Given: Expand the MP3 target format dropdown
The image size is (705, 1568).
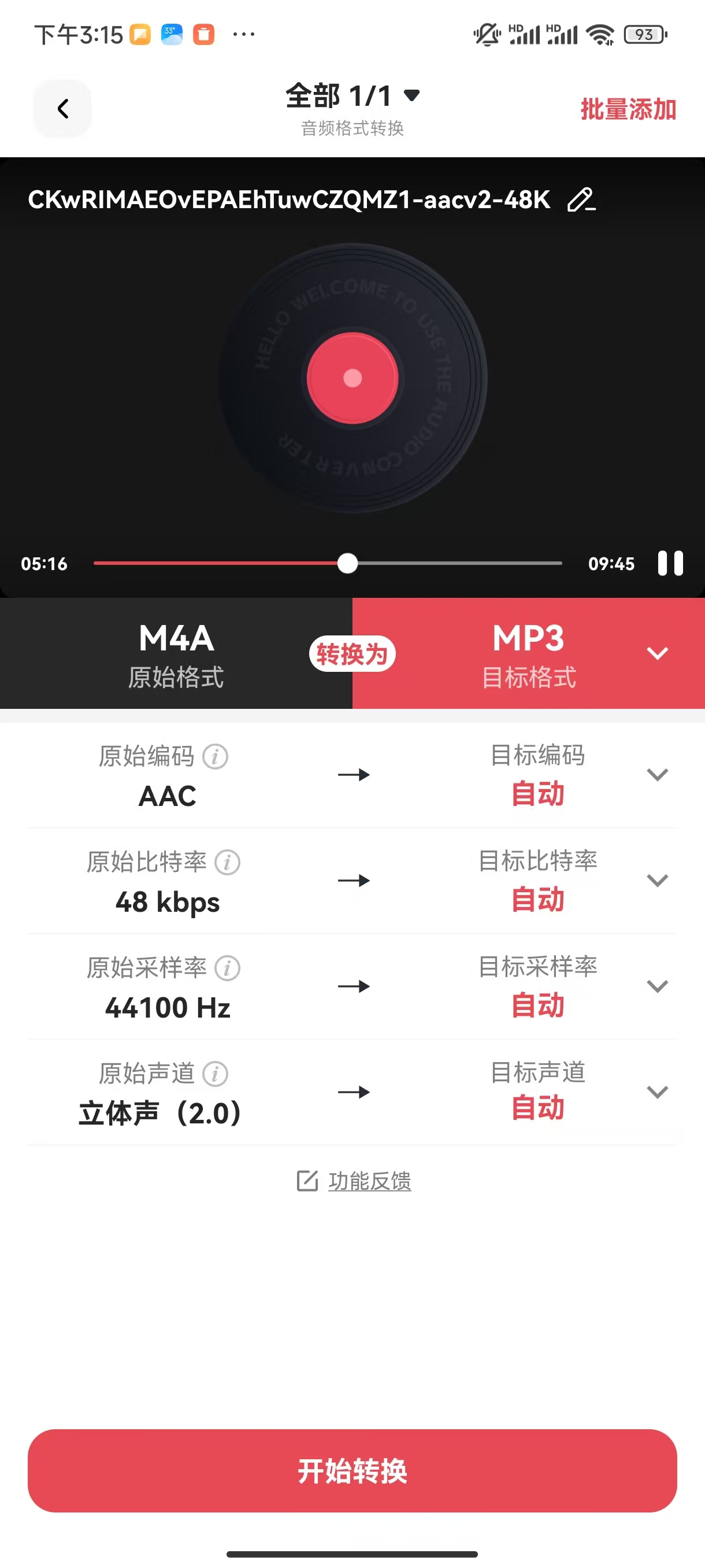Looking at the screenshot, I should pyautogui.click(x=657, y=654).
